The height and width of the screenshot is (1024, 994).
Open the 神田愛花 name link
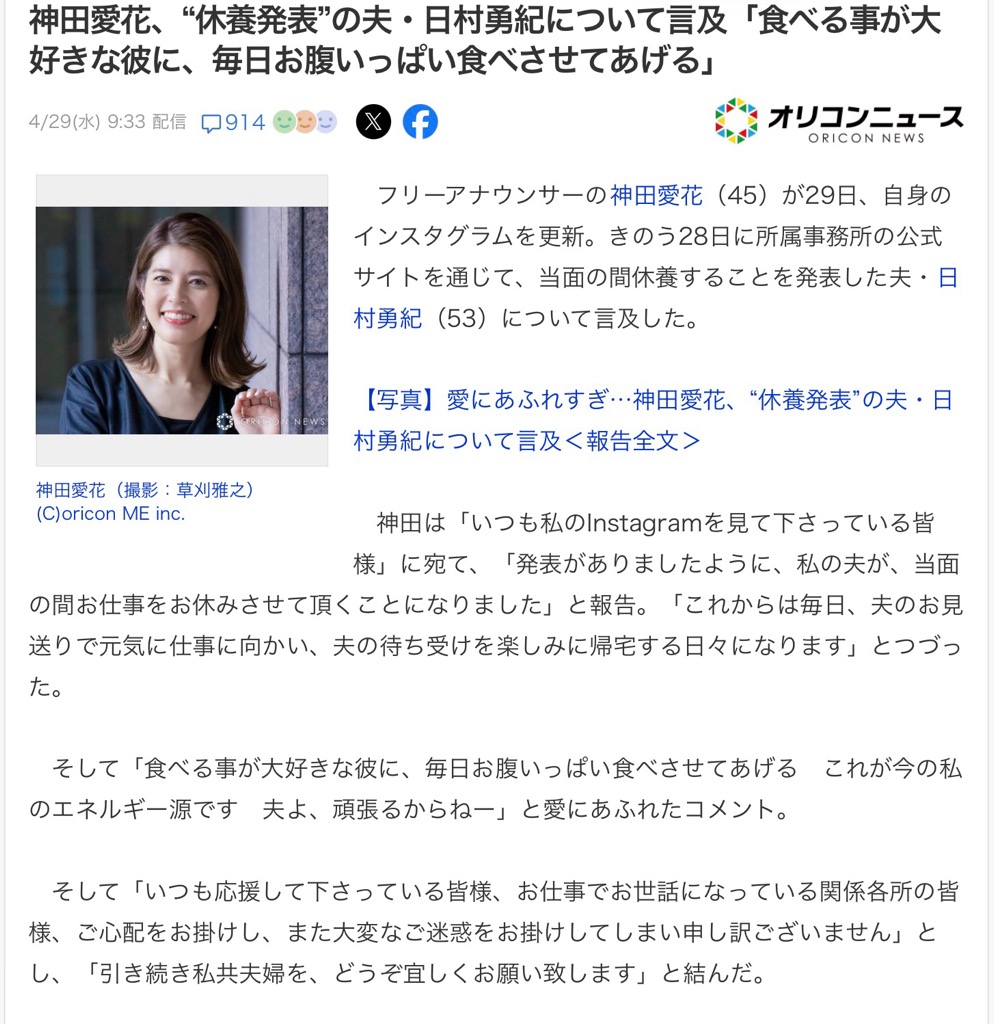pos(656,195)
